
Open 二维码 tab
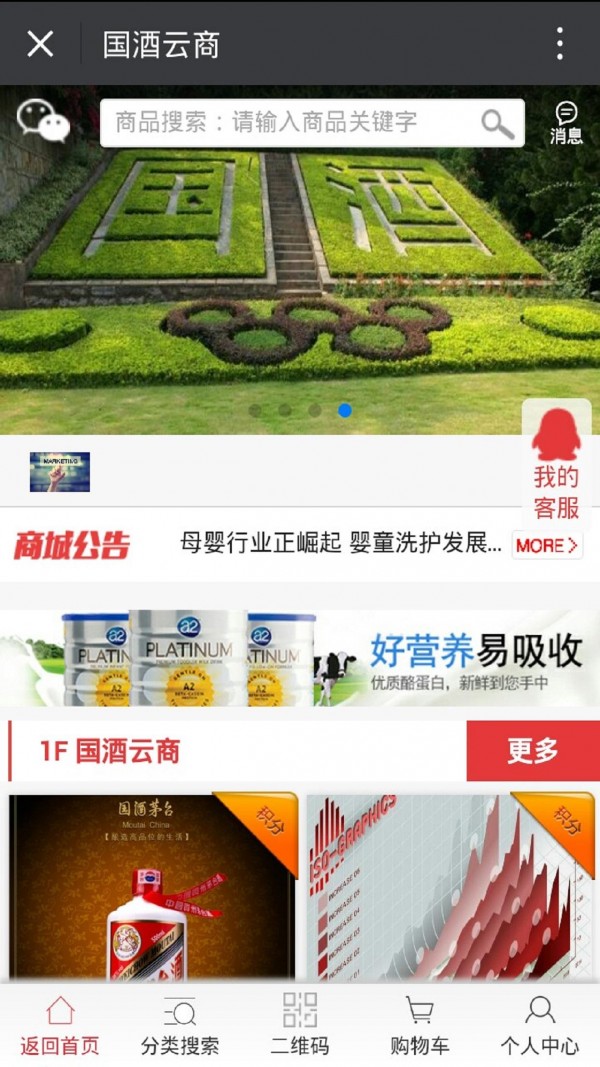[300, 1026]
